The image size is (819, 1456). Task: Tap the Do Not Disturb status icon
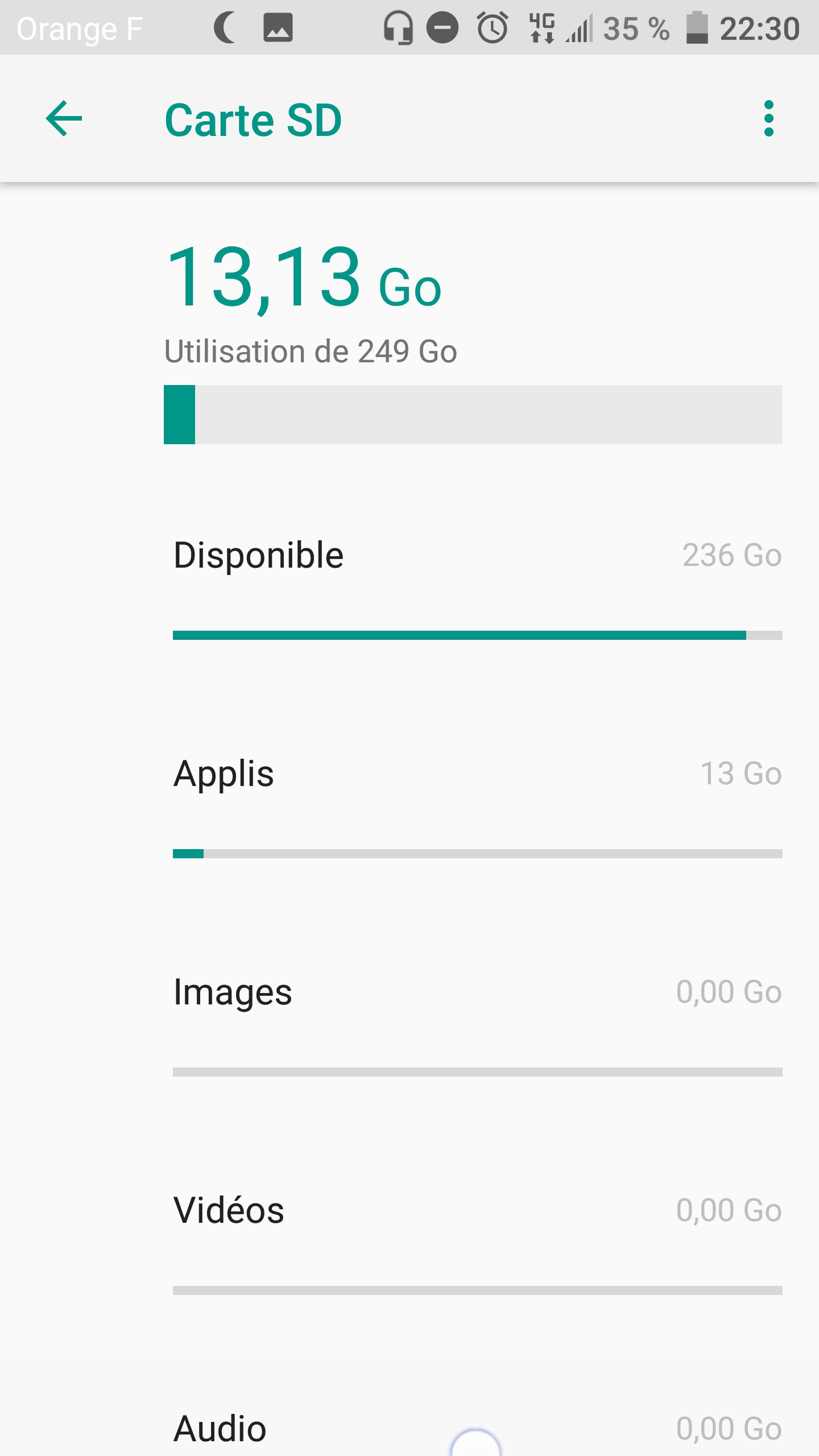[444, 27]
